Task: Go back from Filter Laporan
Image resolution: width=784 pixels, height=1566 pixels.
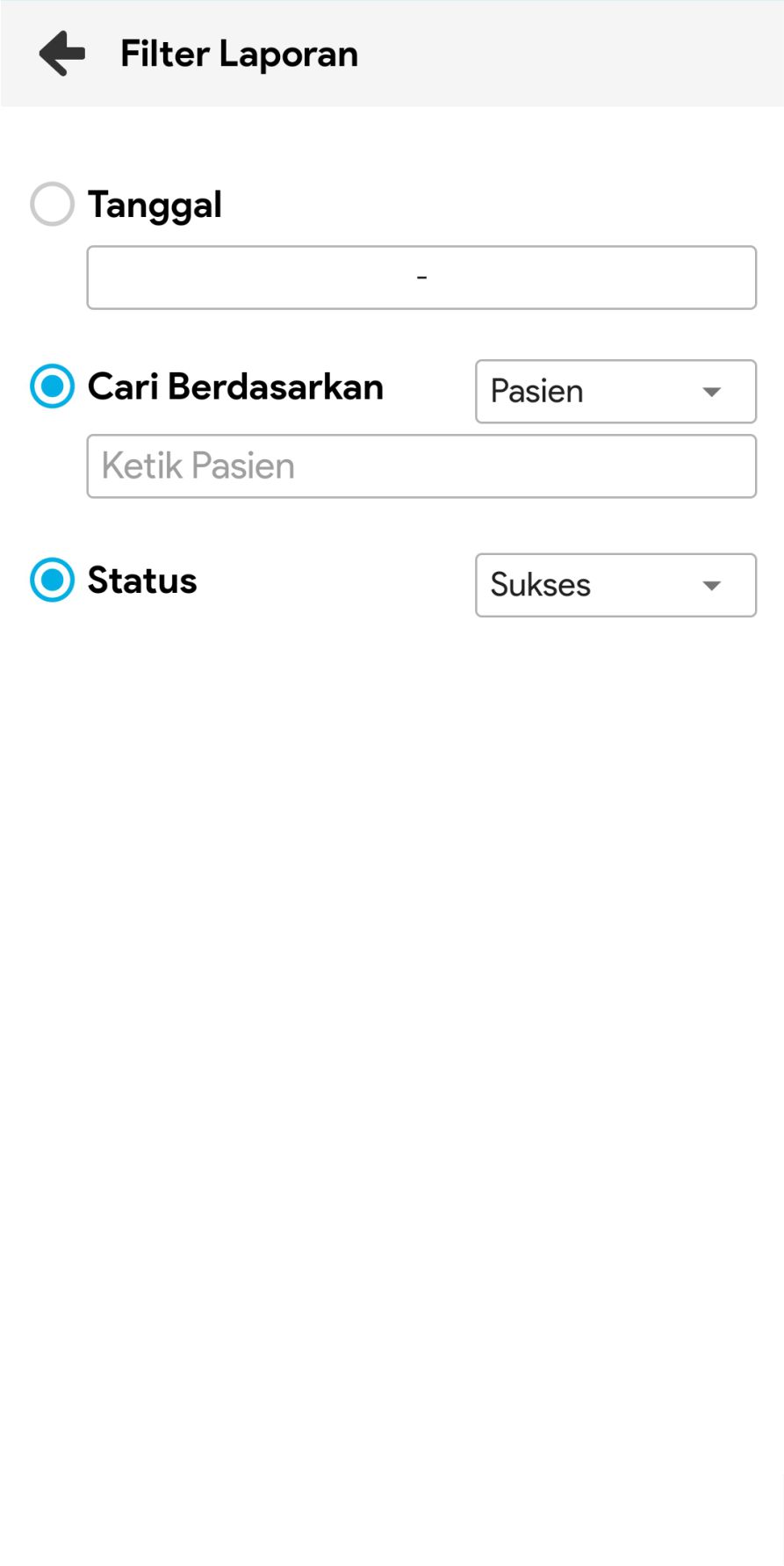Action: (62, 54)
